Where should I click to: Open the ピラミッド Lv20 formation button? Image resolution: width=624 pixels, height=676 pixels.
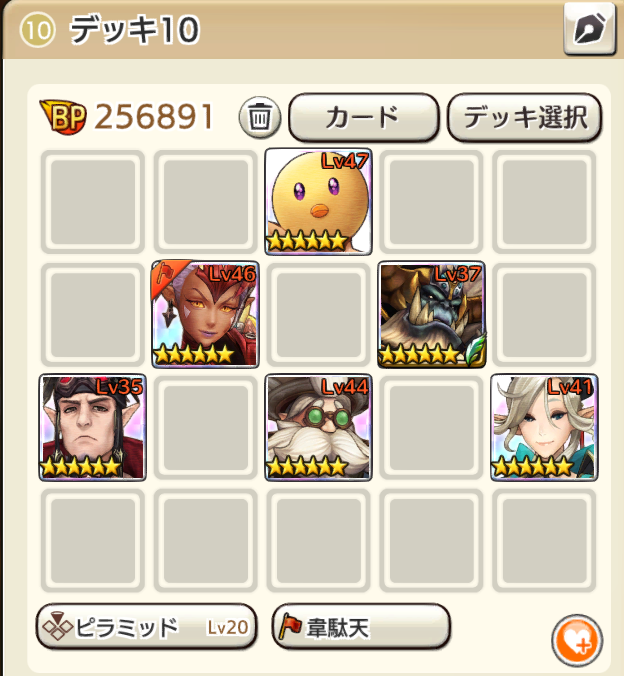146,627
